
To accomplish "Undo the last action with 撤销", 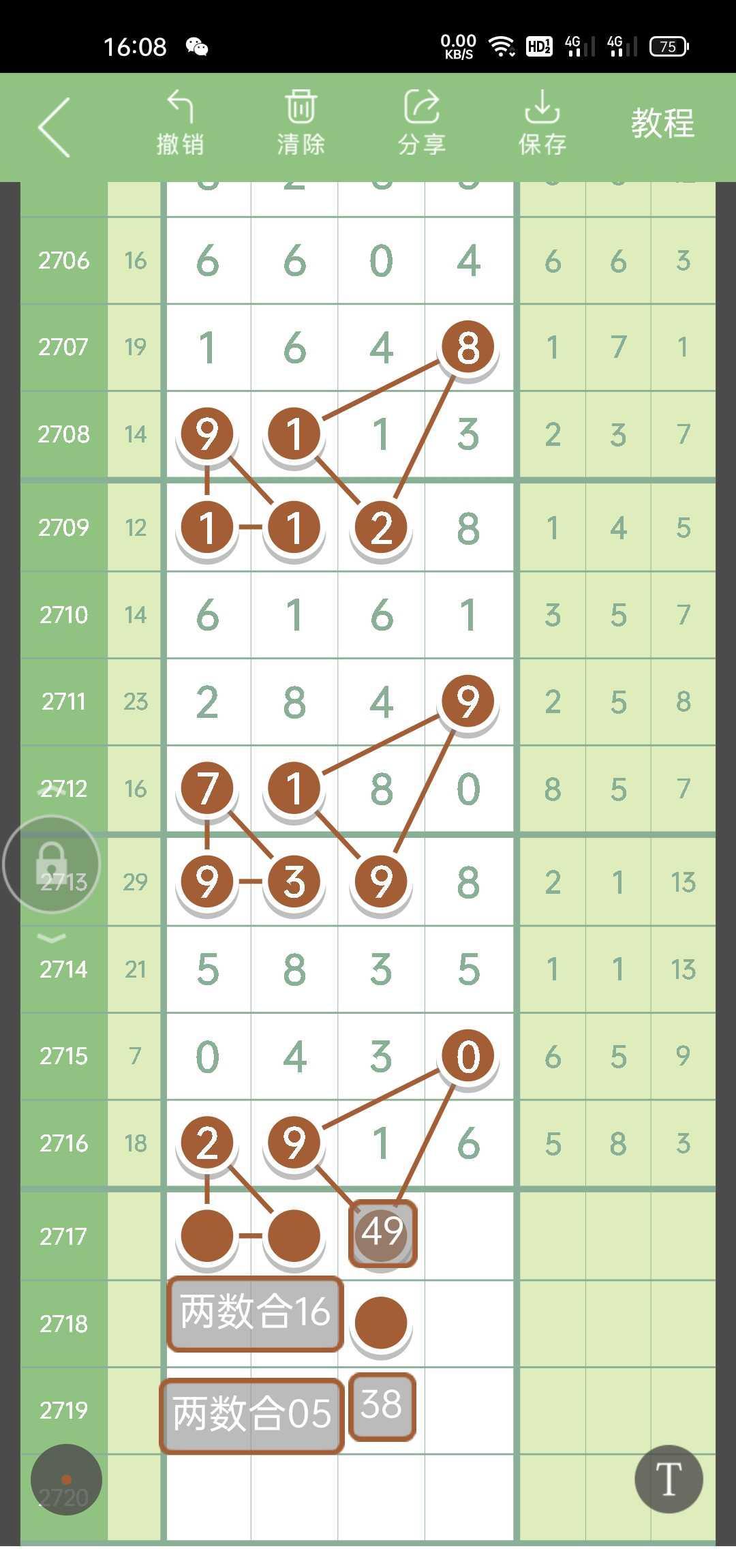I will click(x=180, y=124).
